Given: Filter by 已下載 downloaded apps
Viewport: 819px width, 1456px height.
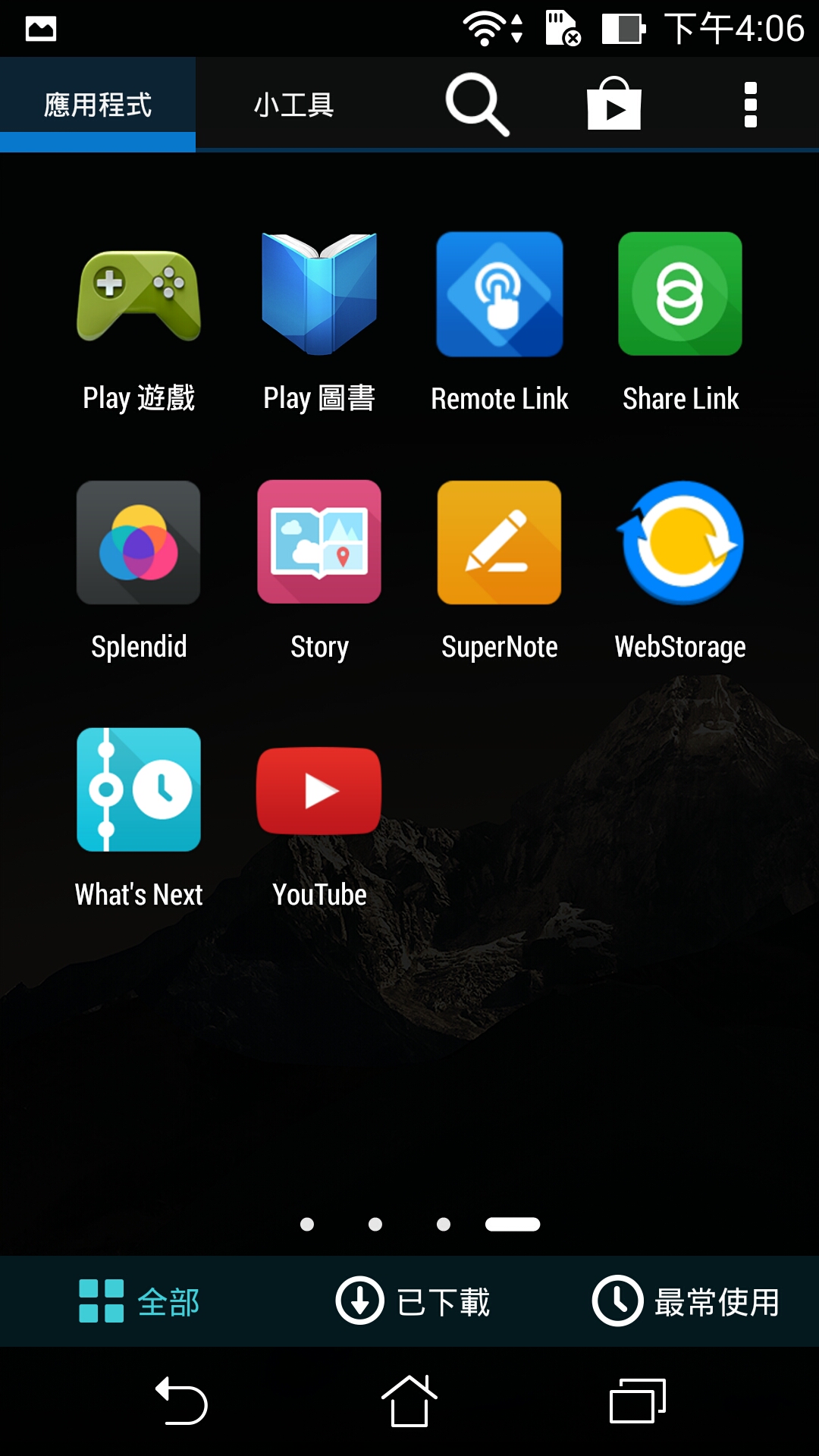Looking at the screenshot, I should 413,1301.
